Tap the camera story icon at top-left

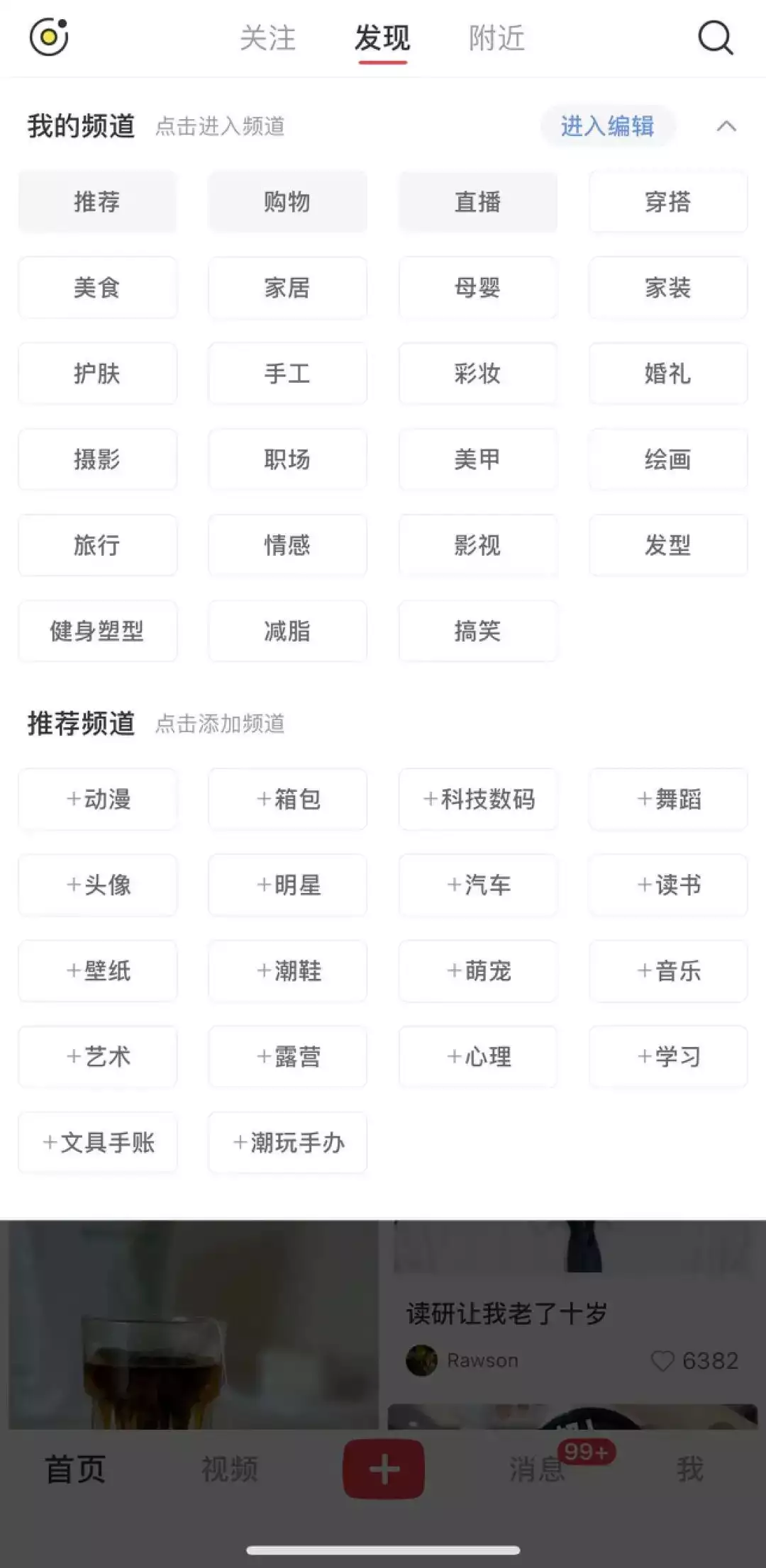pyautogui.click(x=49, y=38)
